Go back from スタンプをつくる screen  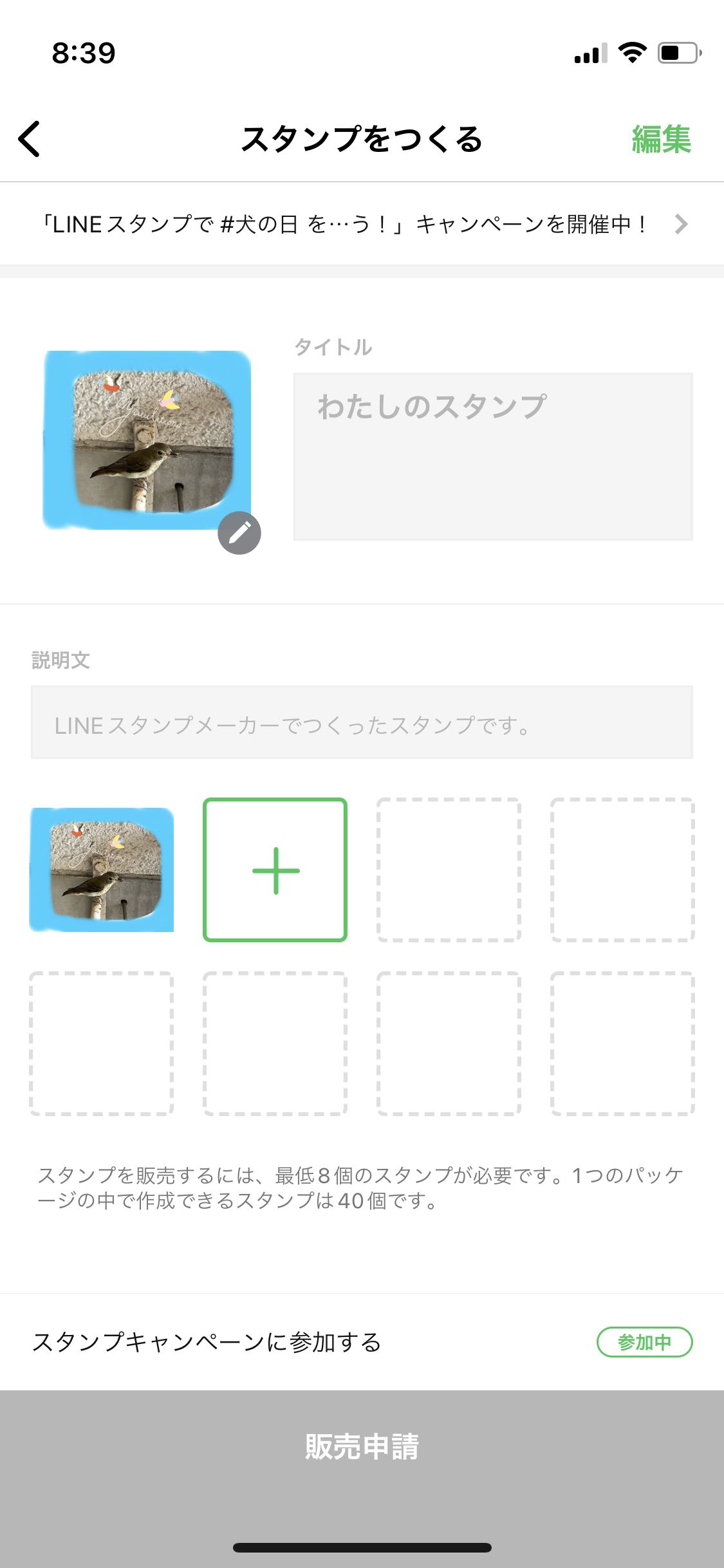(x=30, y=139)
